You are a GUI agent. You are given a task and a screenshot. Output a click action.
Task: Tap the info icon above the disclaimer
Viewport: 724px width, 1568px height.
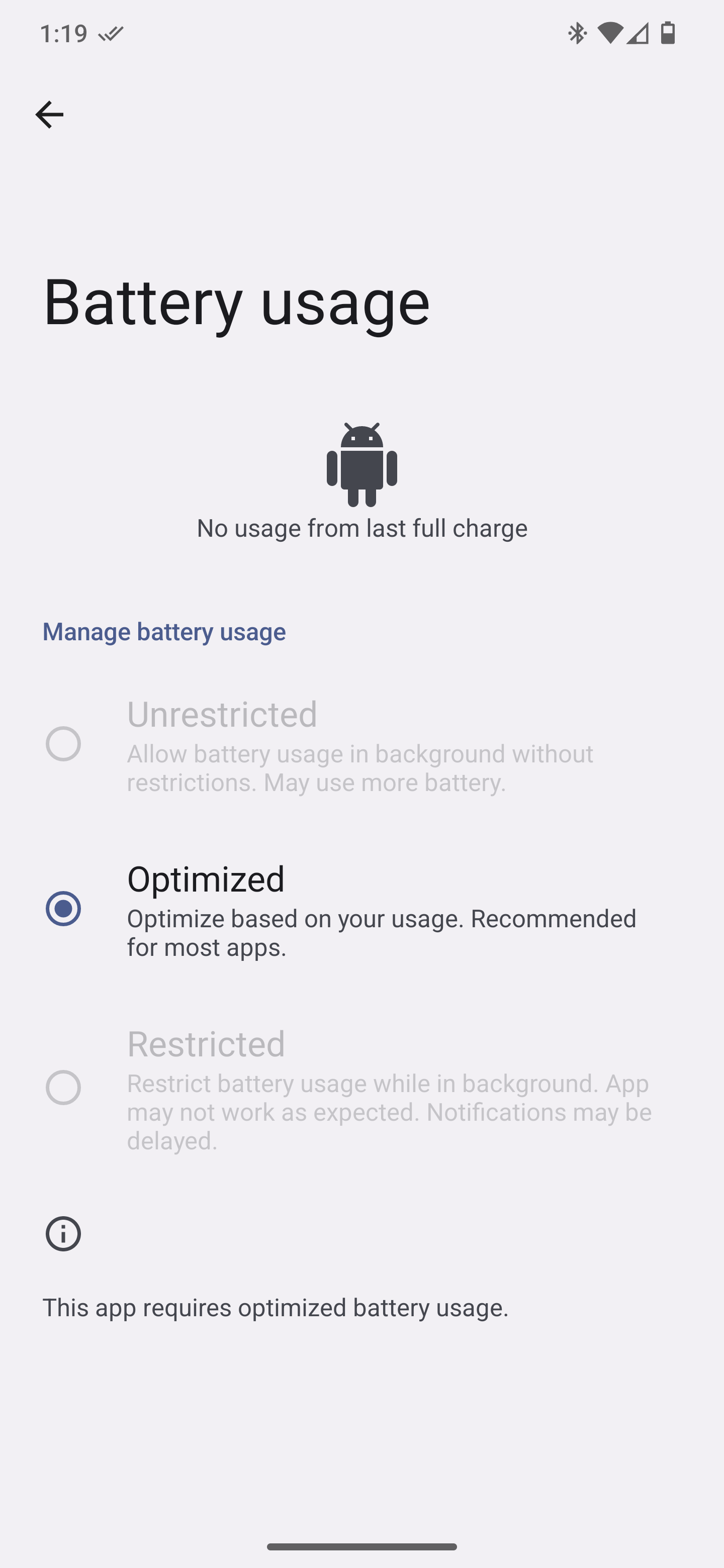(x=62, y=1234)
